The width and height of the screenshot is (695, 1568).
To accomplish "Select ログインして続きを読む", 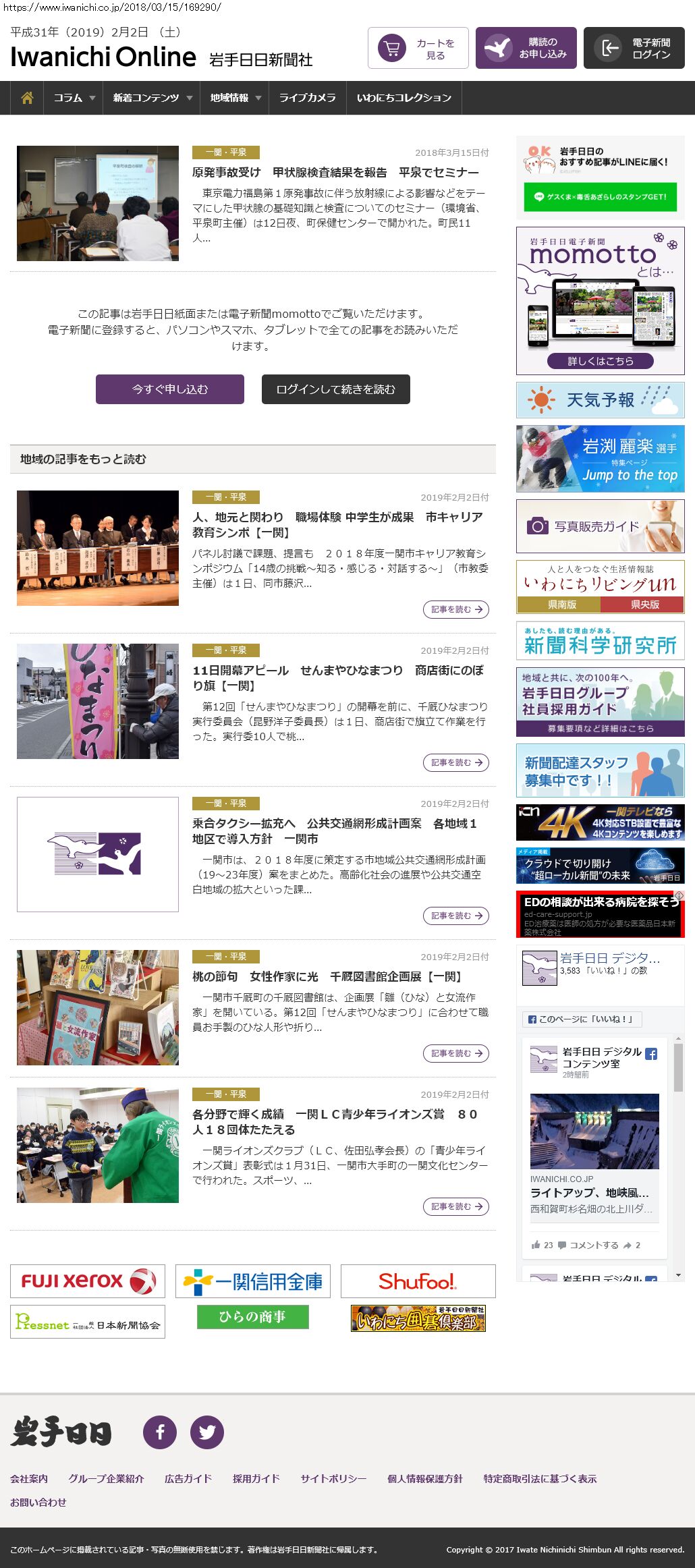I will pyautogui.click(x=335, y=389).
